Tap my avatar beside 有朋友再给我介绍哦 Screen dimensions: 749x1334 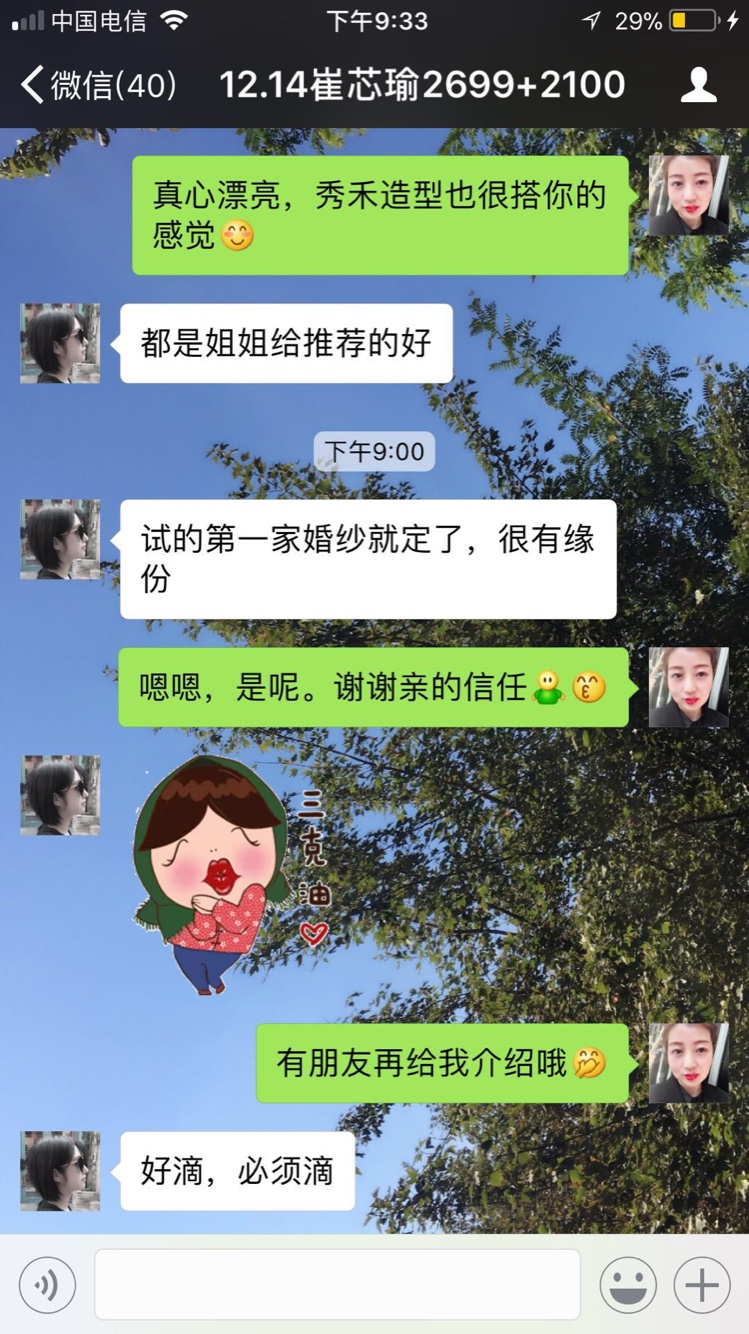688,1063
